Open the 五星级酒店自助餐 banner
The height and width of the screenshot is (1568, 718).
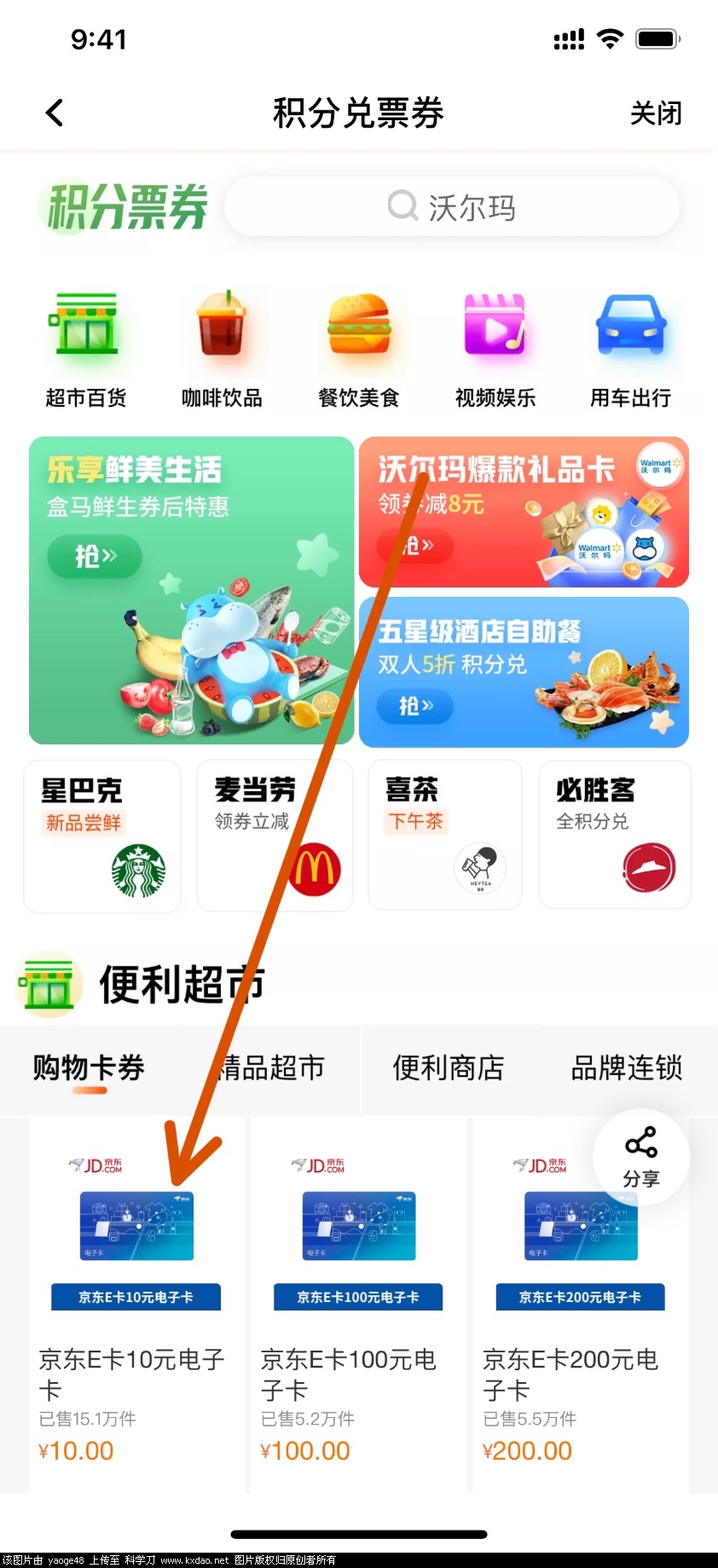524,672
